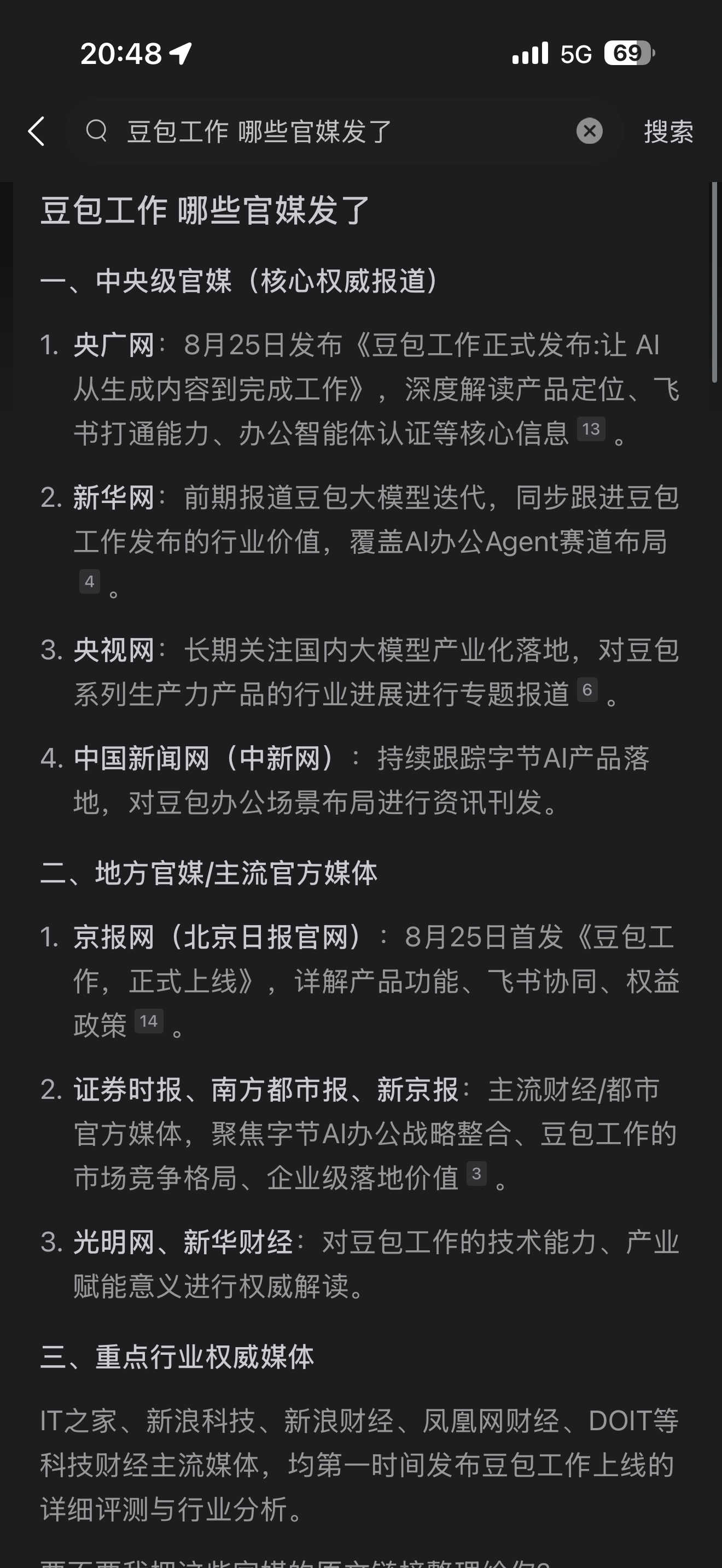The image size is (722, 1568).
Task: Open citation 14 in the 京报网 item
Action: pyautogui.click(x=149, y=1021)
